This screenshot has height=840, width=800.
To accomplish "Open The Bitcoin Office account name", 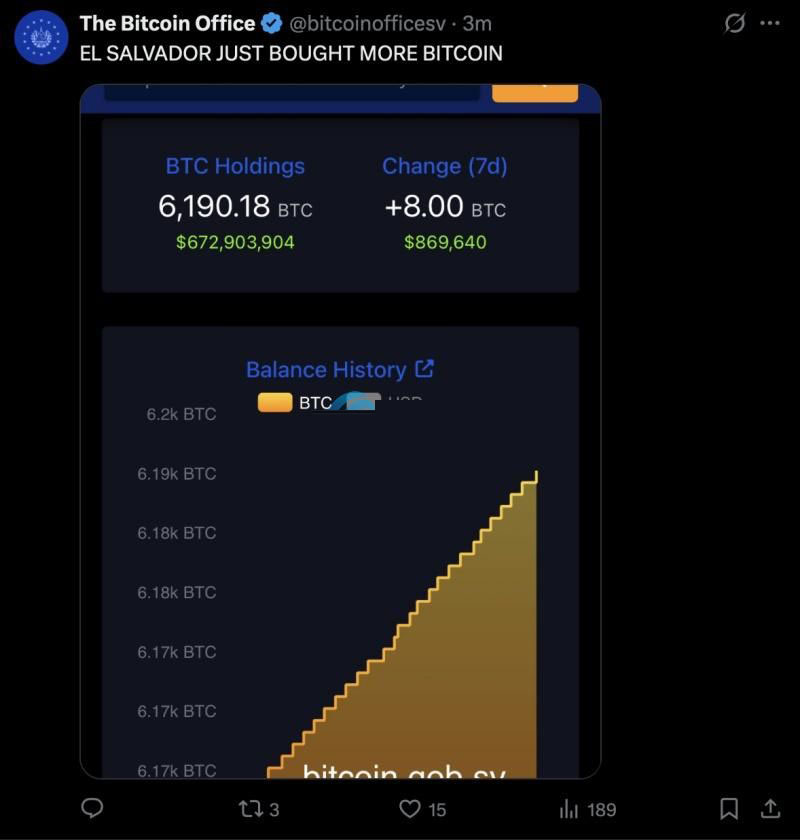I will [x=167, y=23].
